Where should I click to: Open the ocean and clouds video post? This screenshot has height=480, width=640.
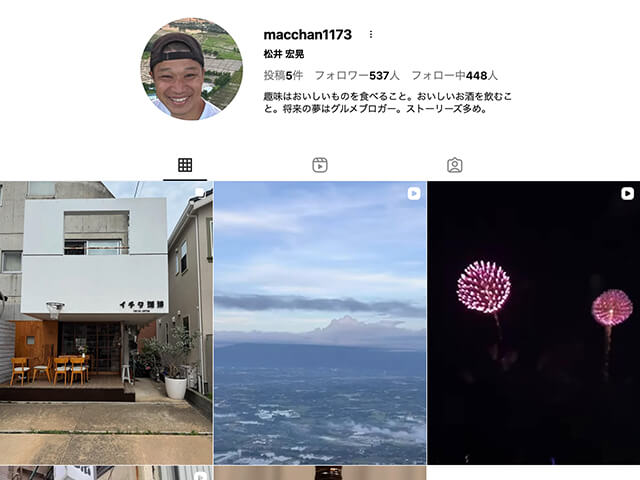click(320, 322)
